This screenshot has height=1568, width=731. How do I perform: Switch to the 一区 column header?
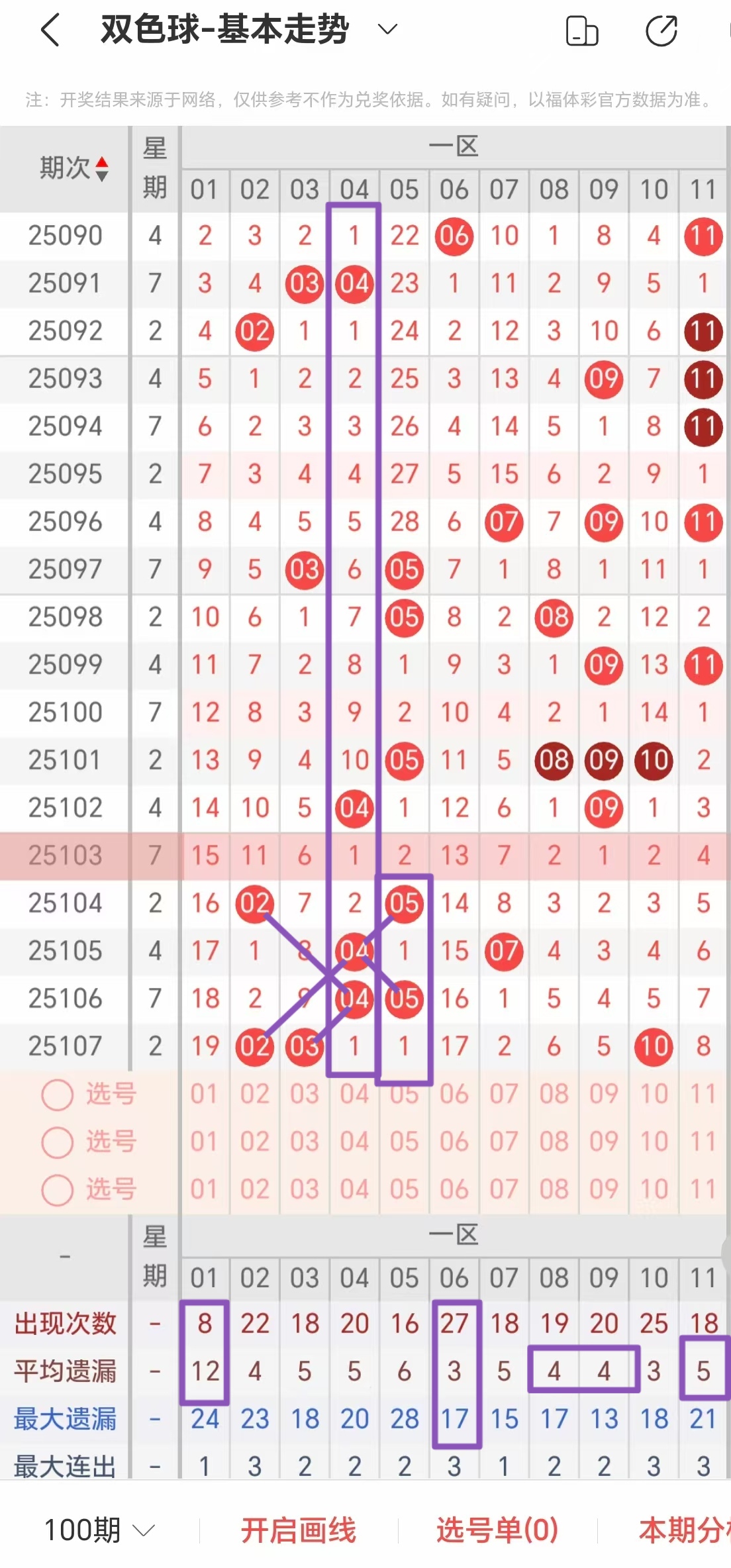click(x=454, y=146)
